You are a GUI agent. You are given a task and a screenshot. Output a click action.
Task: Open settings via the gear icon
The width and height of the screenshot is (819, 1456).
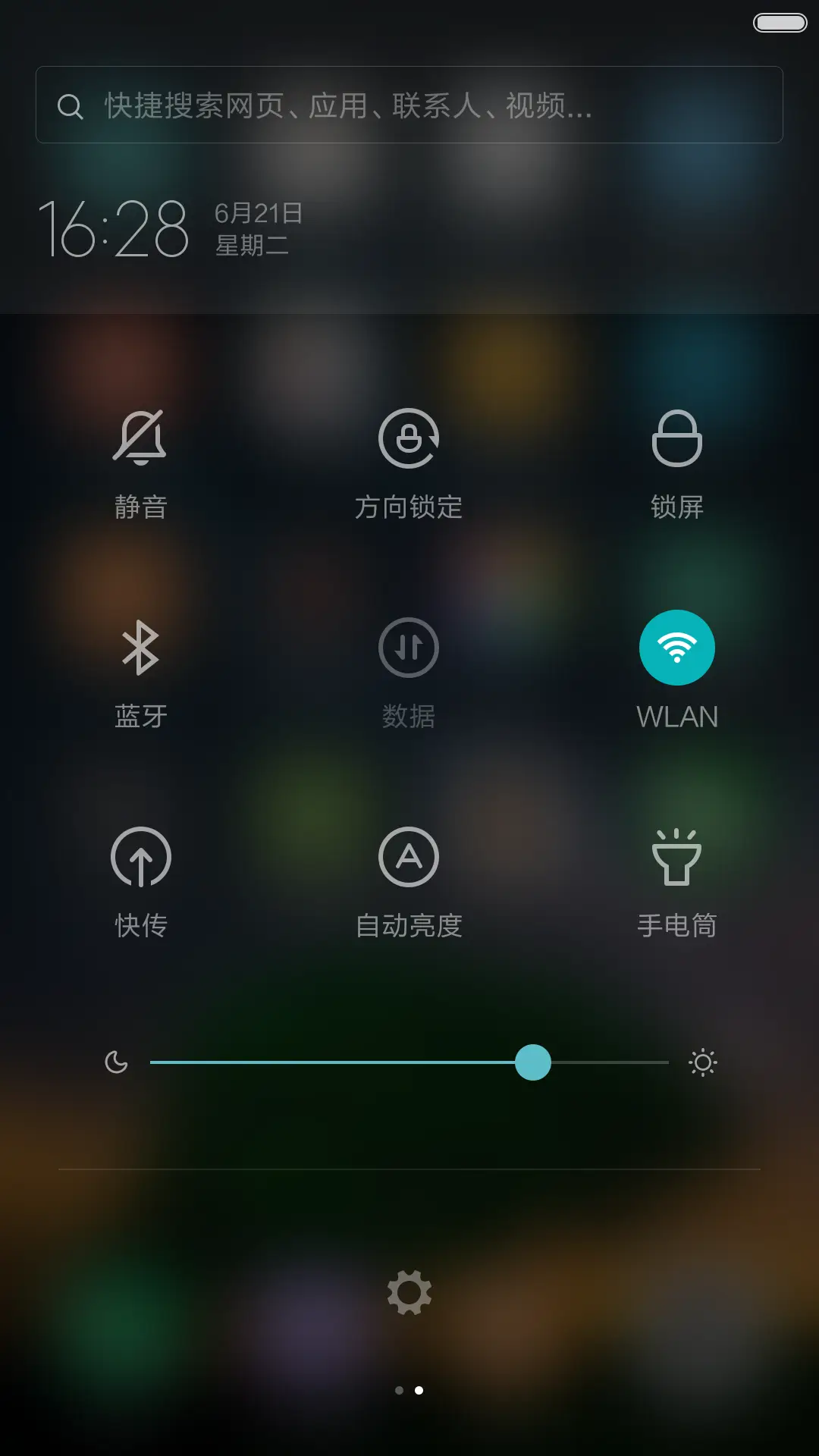pos(409,1291)
